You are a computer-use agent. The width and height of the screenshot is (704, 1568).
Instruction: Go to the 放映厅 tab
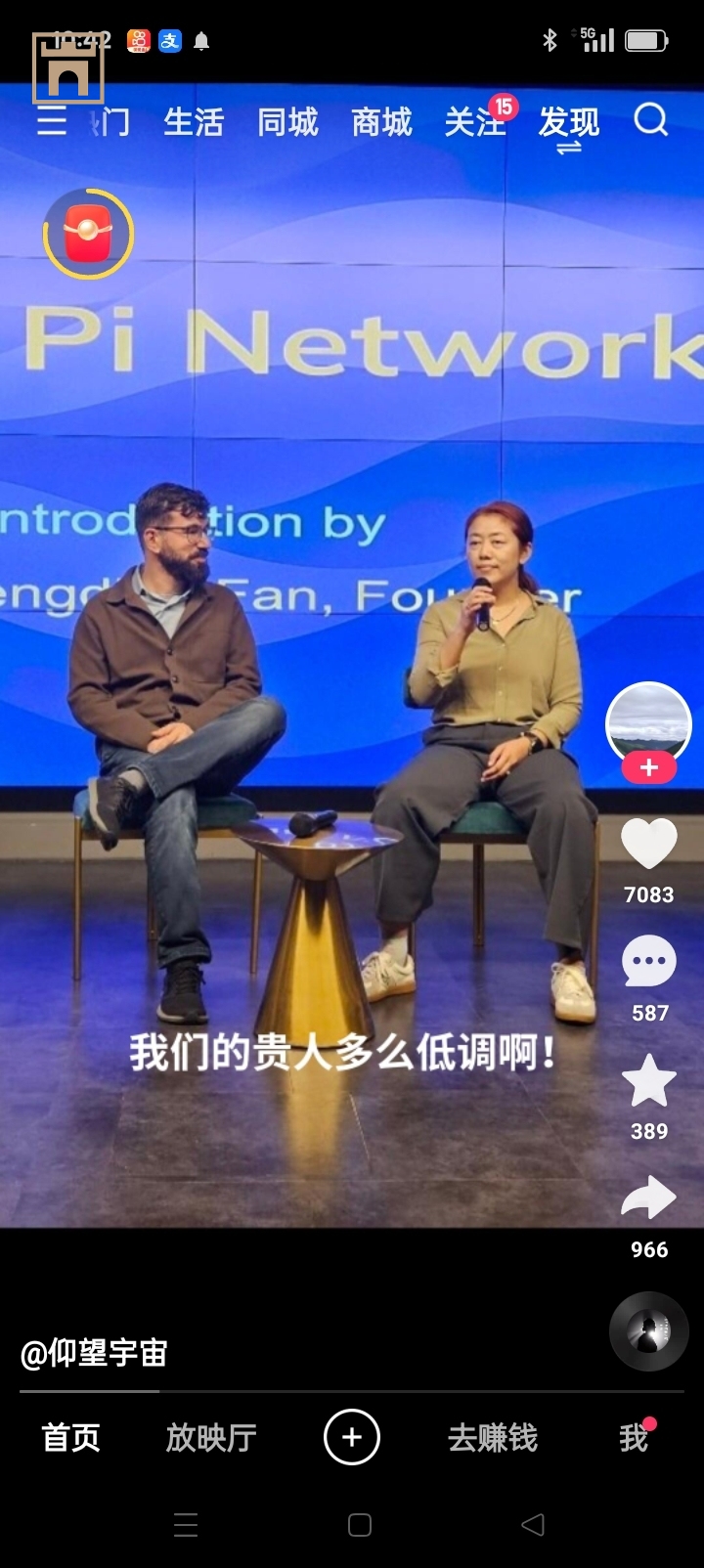point(211,1438)
